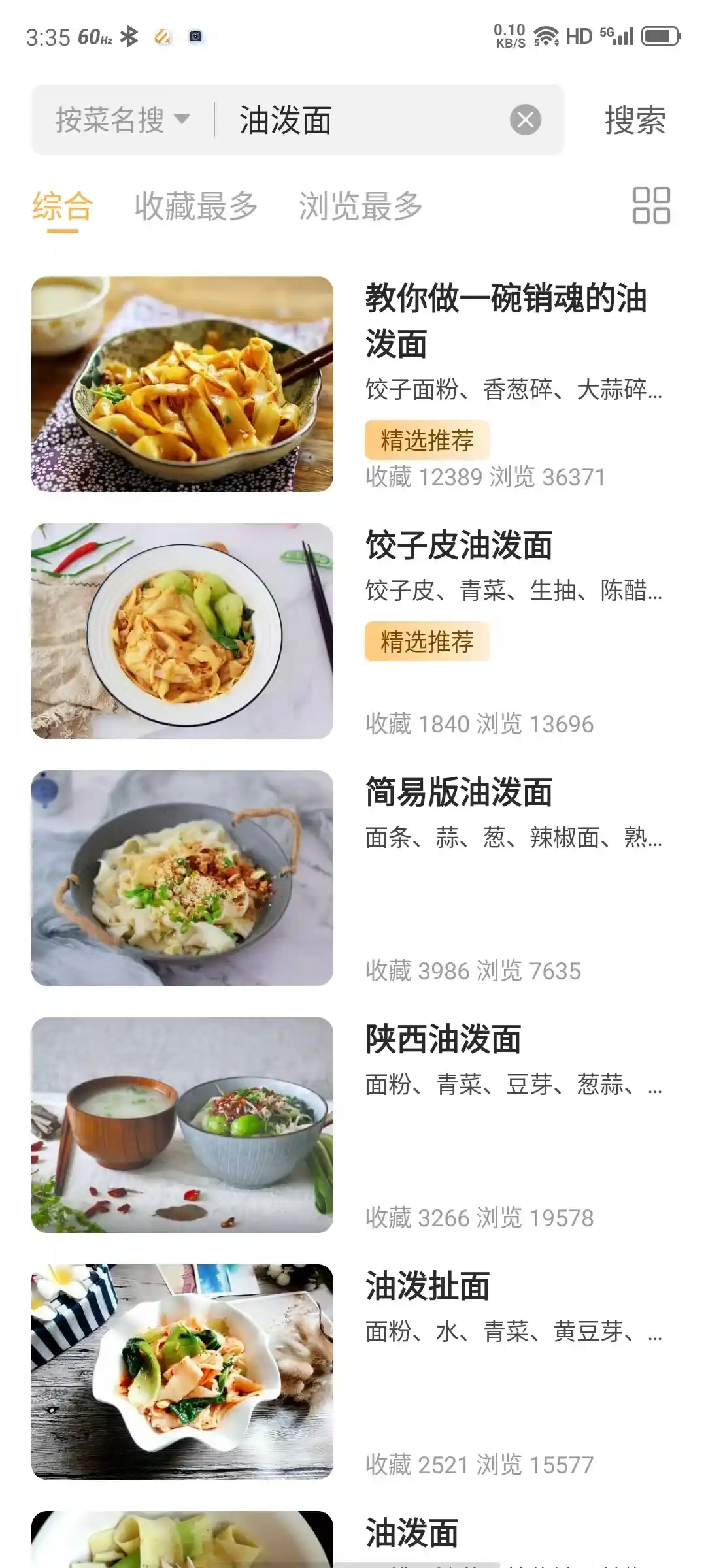Switch to the 浏览最多 tab

point(361,206)
